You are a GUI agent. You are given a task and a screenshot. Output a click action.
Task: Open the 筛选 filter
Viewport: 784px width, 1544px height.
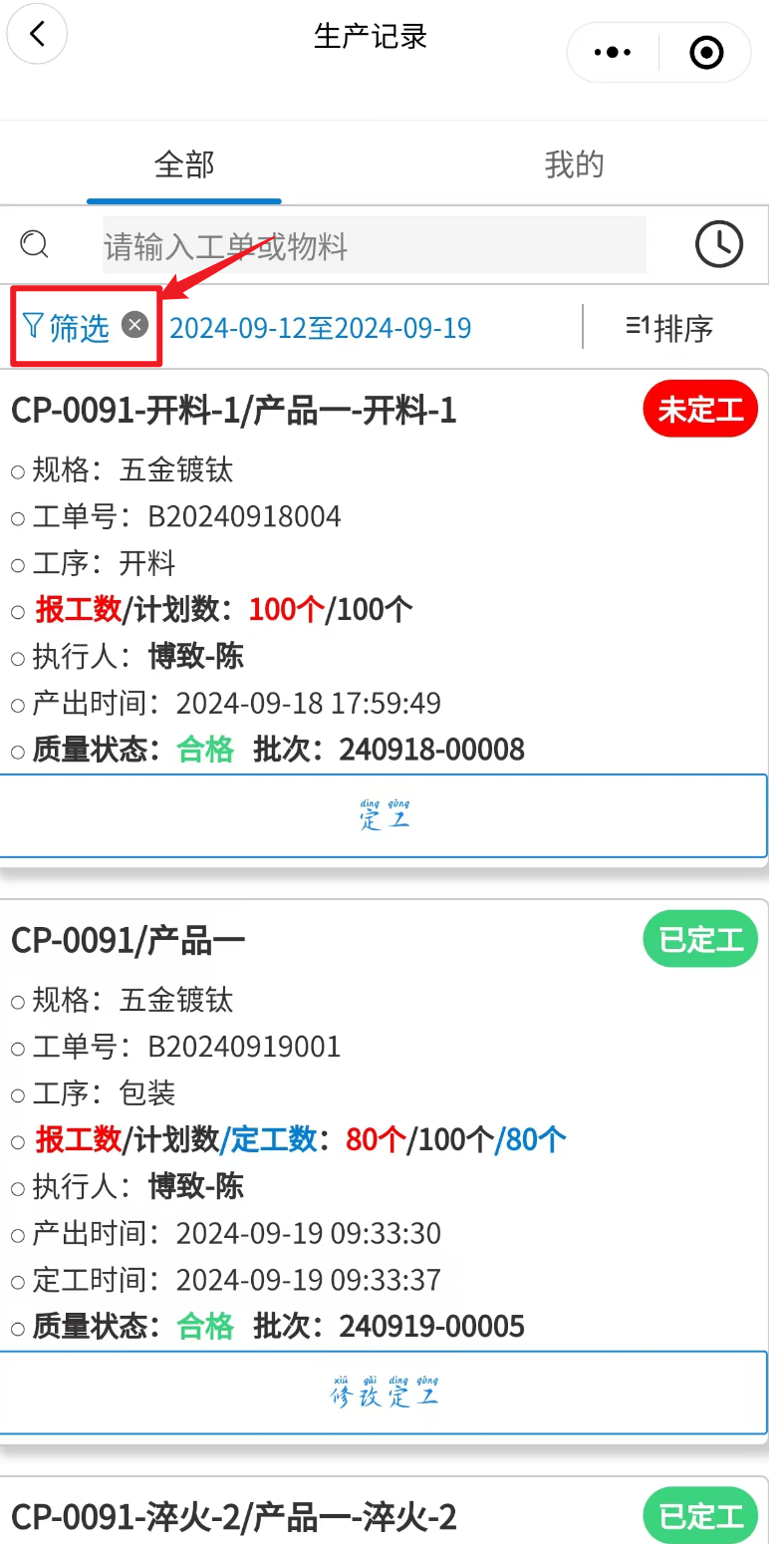[67, 327]
